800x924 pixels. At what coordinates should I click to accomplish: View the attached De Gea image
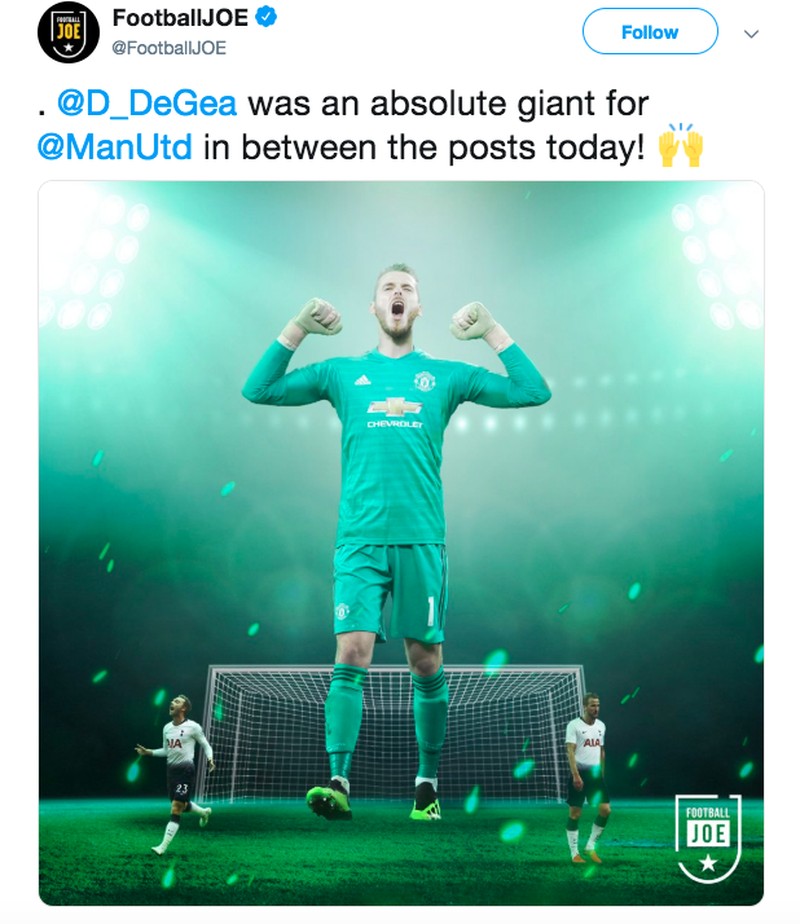click(x=400, y=540)
